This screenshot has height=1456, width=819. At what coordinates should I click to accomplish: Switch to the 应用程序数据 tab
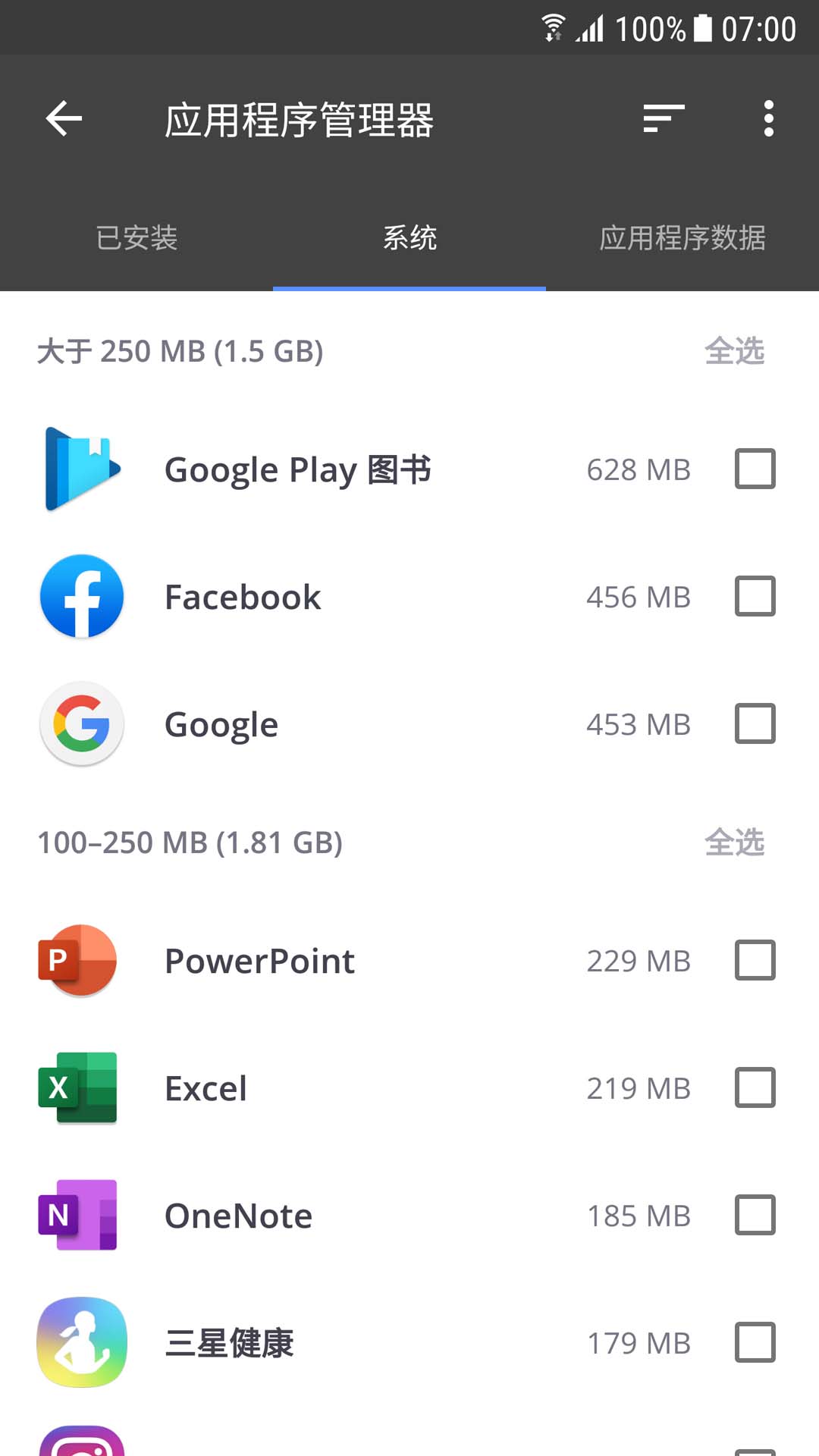coord(682,238)
